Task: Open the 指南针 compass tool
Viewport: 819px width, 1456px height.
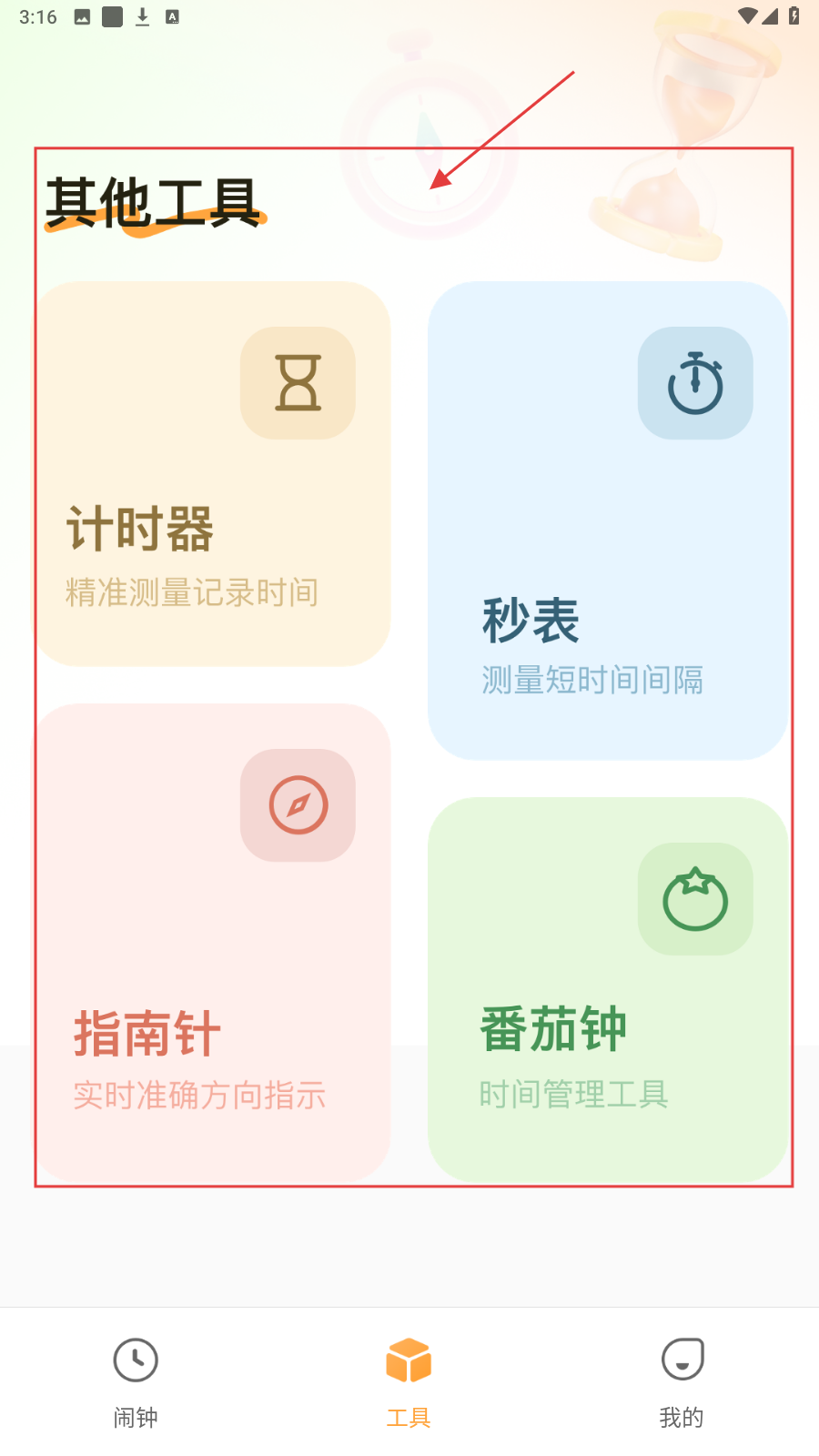Action: 214,943
